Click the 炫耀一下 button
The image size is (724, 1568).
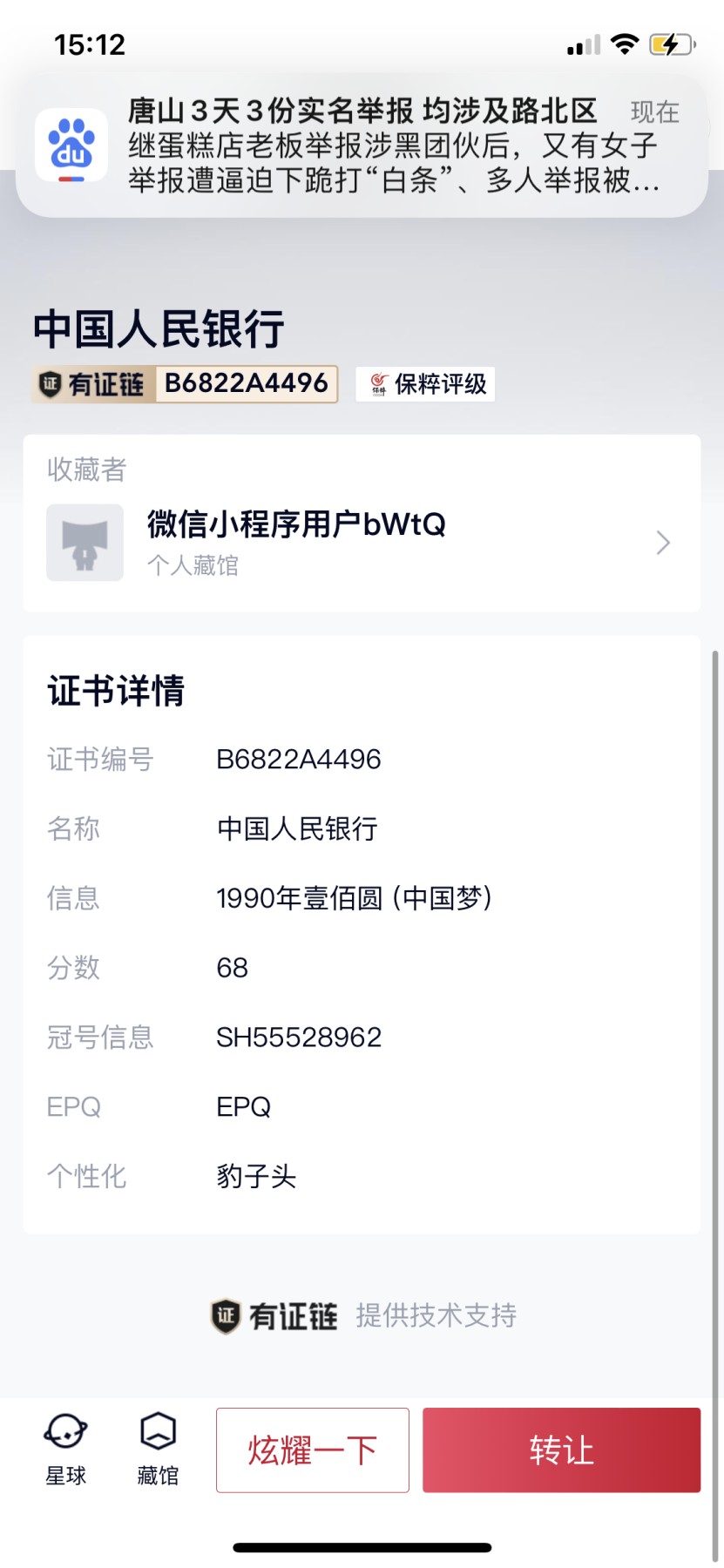tap(312, 1450)
